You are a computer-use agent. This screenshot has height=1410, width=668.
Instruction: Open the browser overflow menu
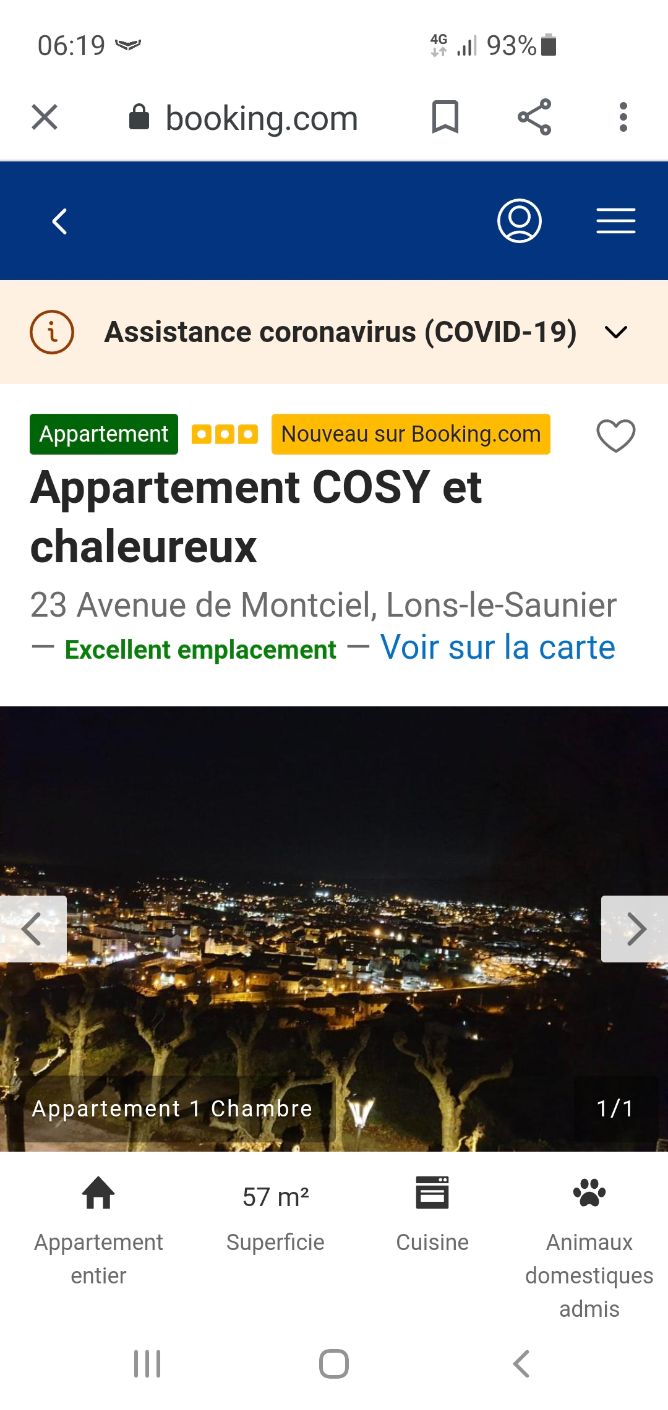(623, 118)
